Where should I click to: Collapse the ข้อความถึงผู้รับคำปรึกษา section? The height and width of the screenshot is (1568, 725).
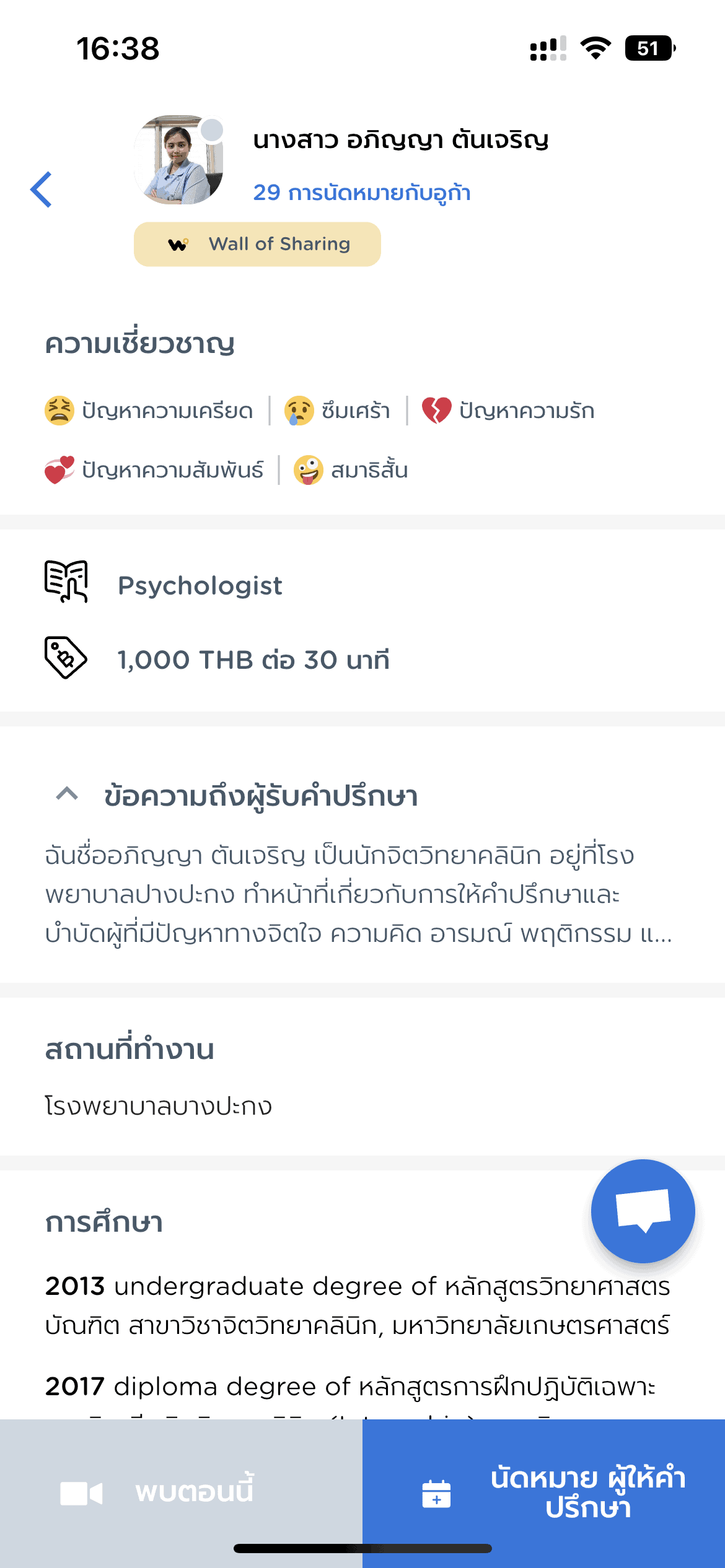tap(67, 795)
